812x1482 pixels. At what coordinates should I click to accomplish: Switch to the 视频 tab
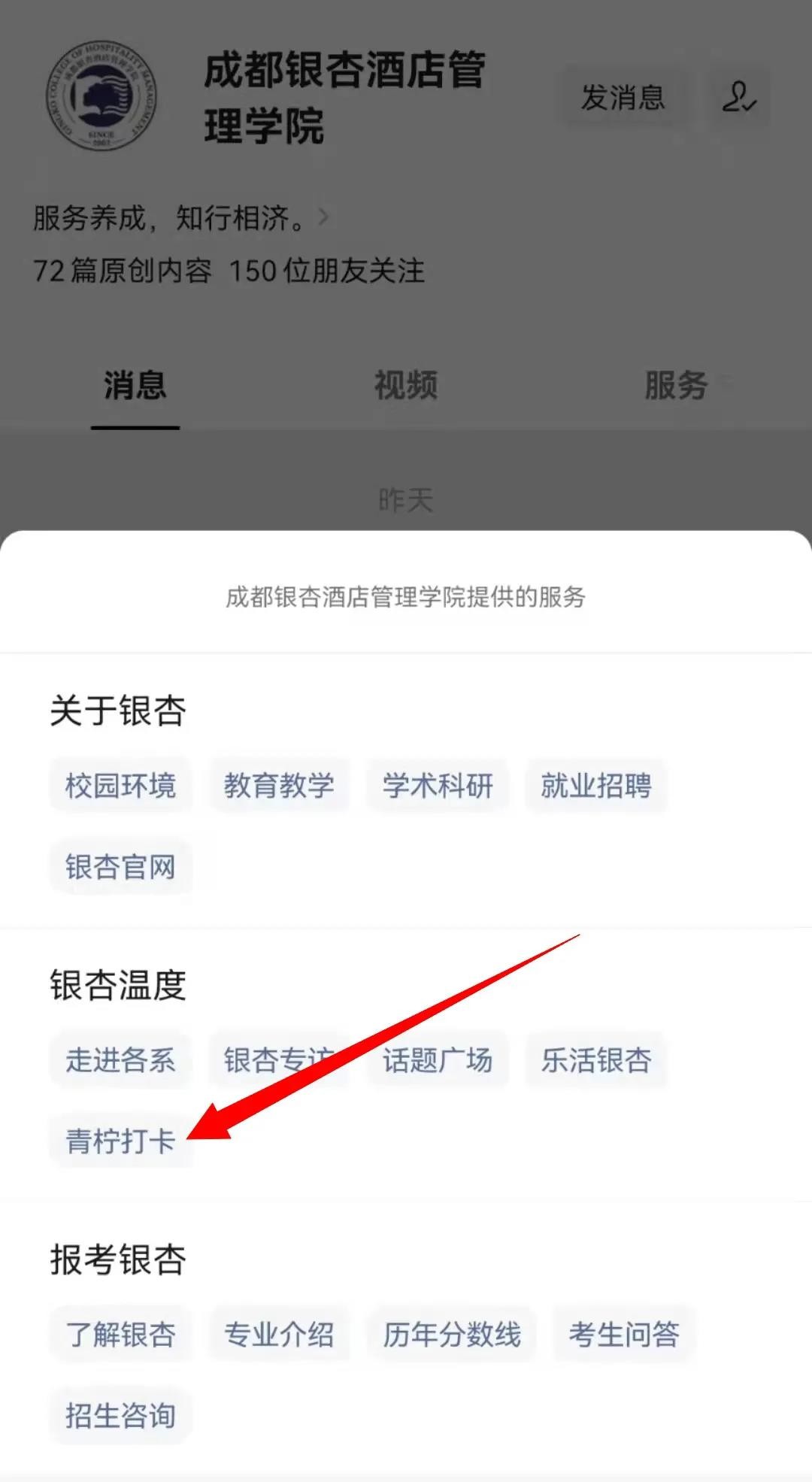405,385
